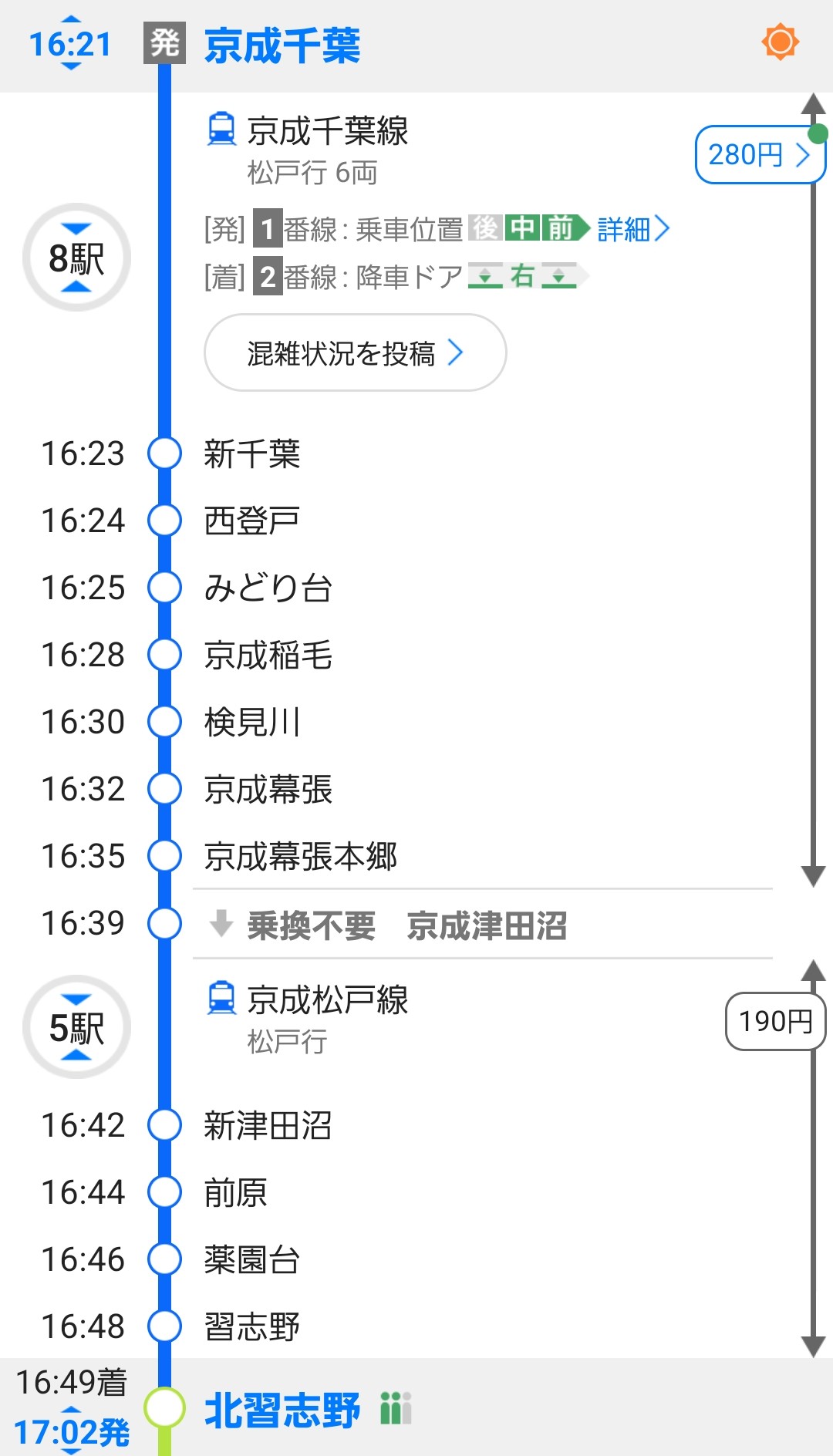
Task: Tap the up arrow above 16:21
Action: [71, 19]
